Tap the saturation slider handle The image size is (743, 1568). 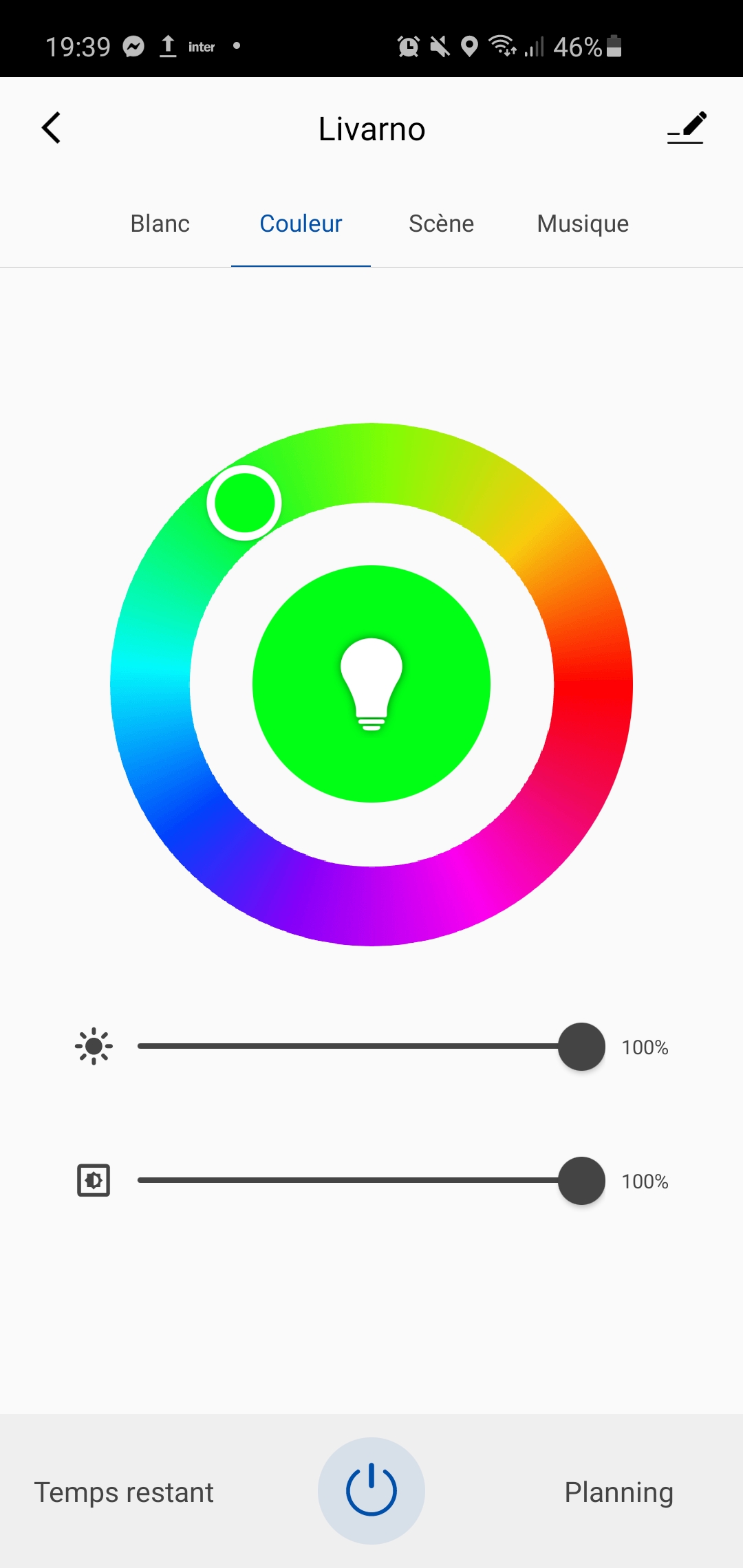pyautogui.click(x=581, y=1181)
